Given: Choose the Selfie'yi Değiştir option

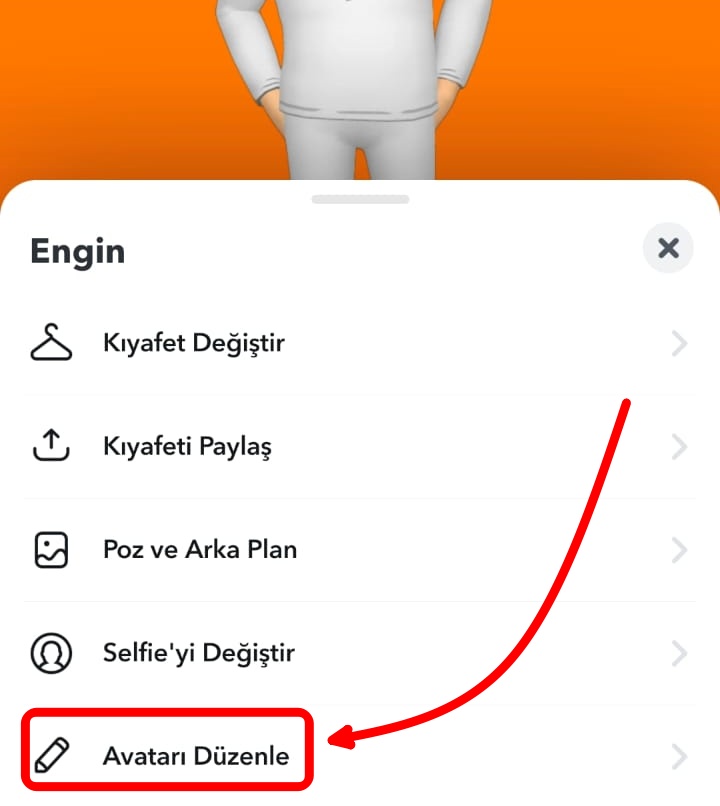Looking at the screenshot, I should click(x=197, y=652).
